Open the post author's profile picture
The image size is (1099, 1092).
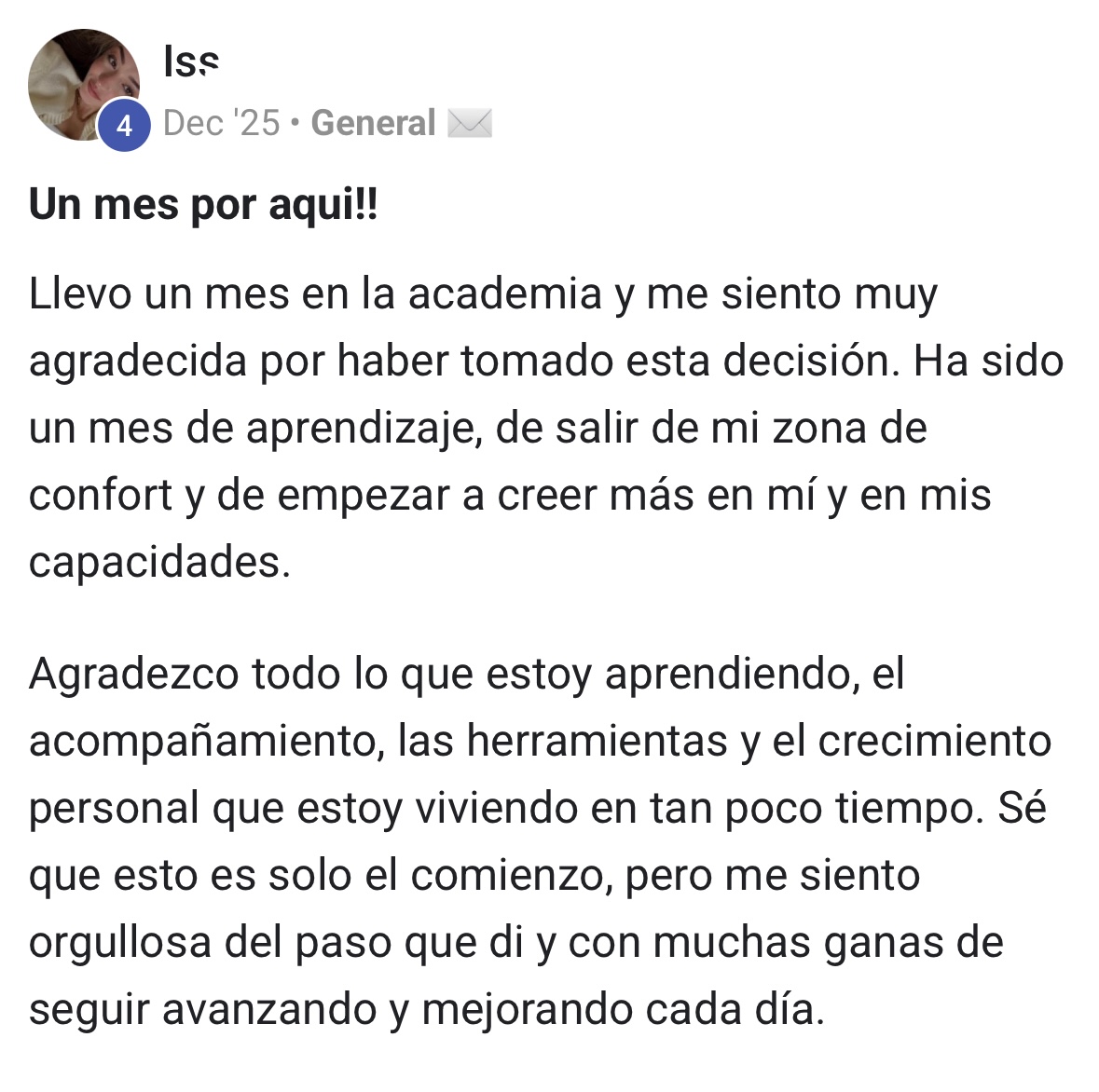[82, 84]
